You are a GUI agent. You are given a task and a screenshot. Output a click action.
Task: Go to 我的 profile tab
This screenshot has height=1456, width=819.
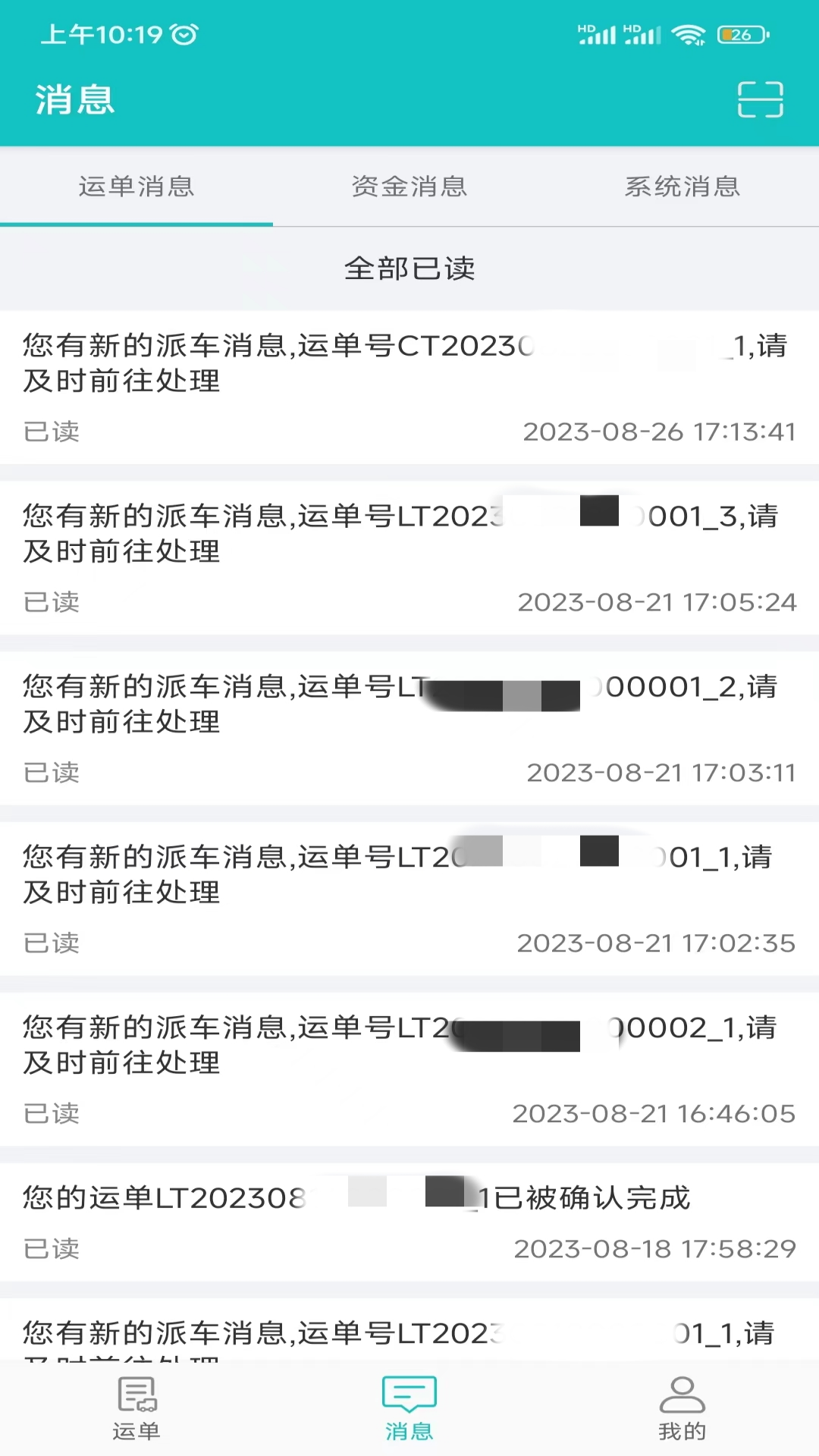point(682,1407)
